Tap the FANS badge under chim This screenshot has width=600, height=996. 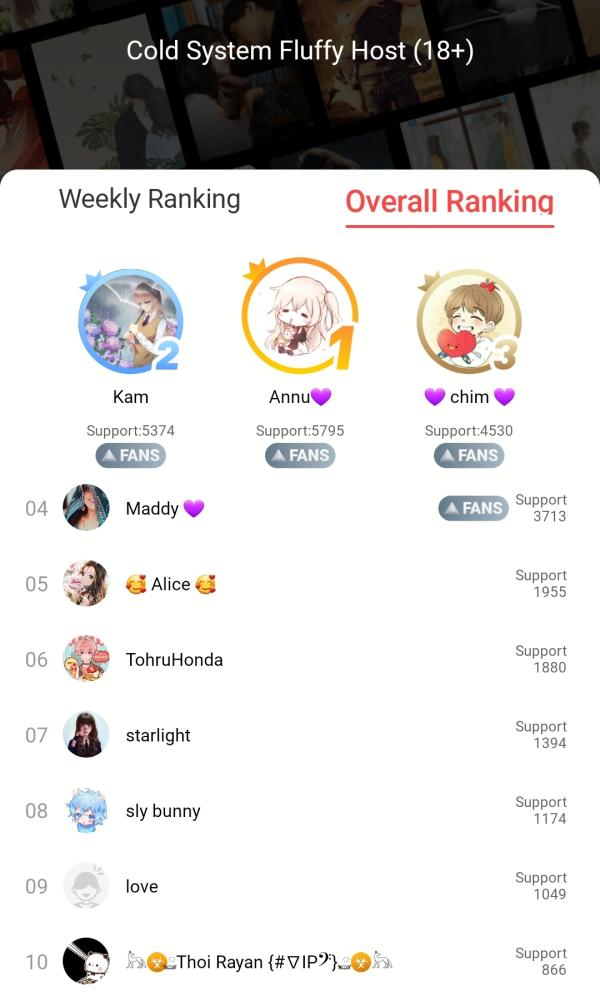tap(468, 455)
